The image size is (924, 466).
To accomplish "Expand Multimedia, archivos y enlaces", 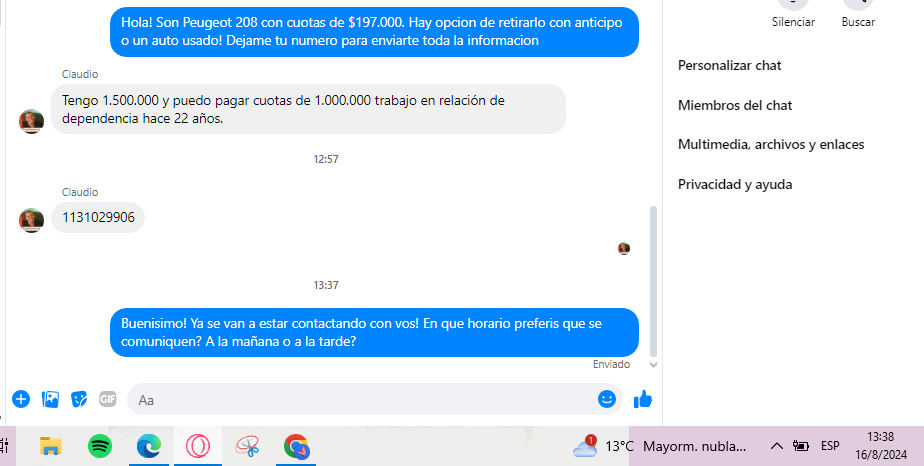I will [771, 144].
